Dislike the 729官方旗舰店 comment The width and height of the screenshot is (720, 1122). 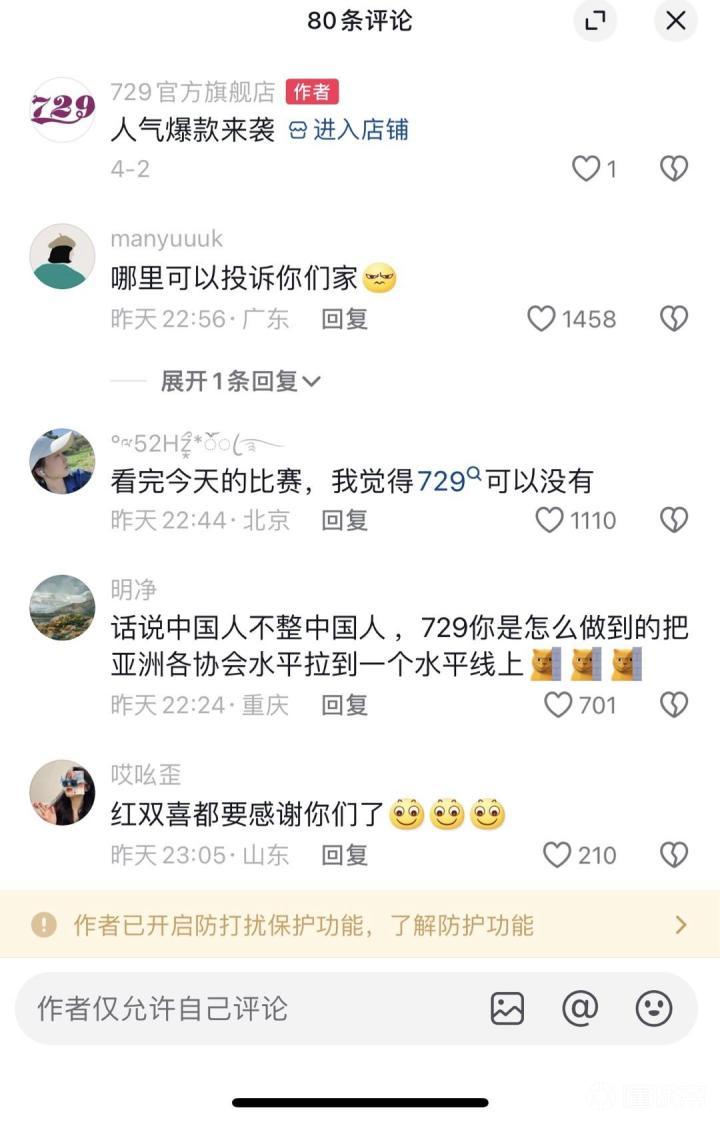click(x=674, y=169)
